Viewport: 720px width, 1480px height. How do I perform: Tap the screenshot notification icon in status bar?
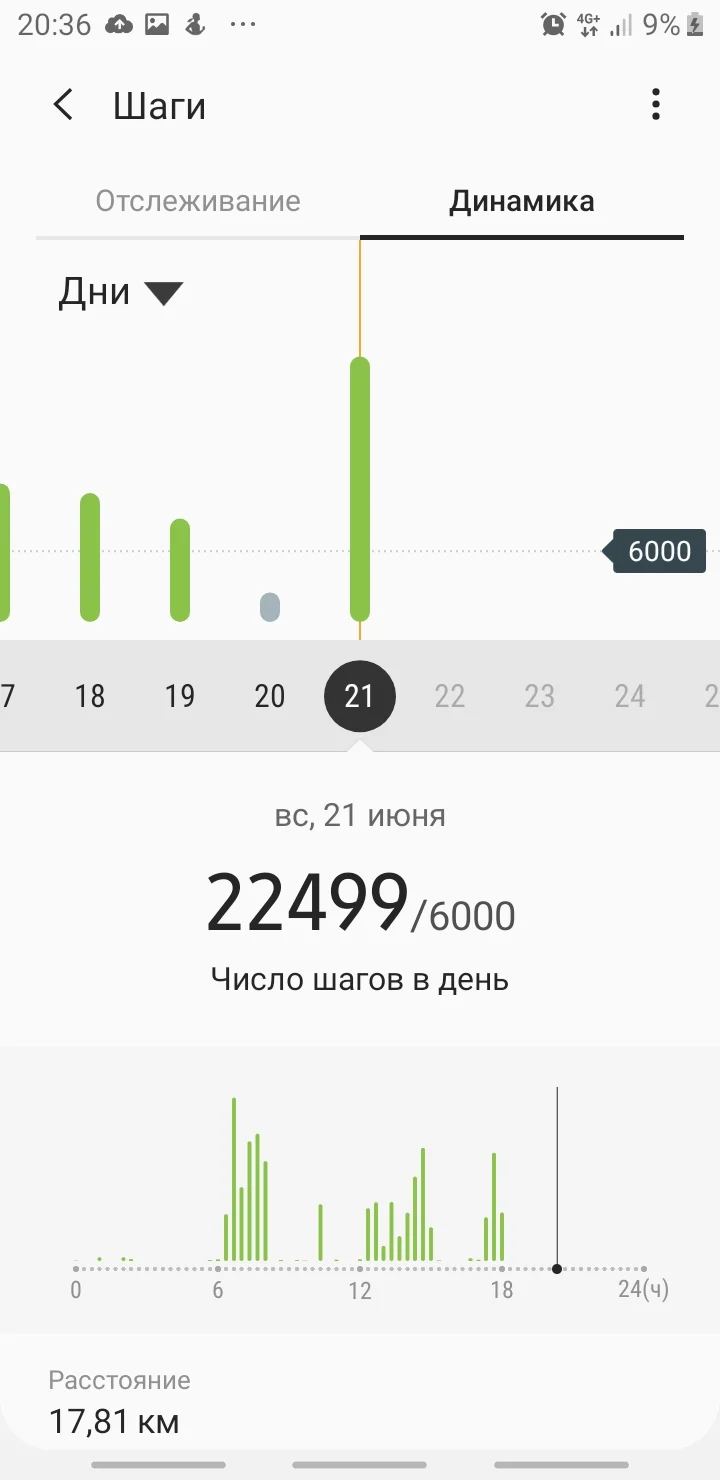coord(155,25)
